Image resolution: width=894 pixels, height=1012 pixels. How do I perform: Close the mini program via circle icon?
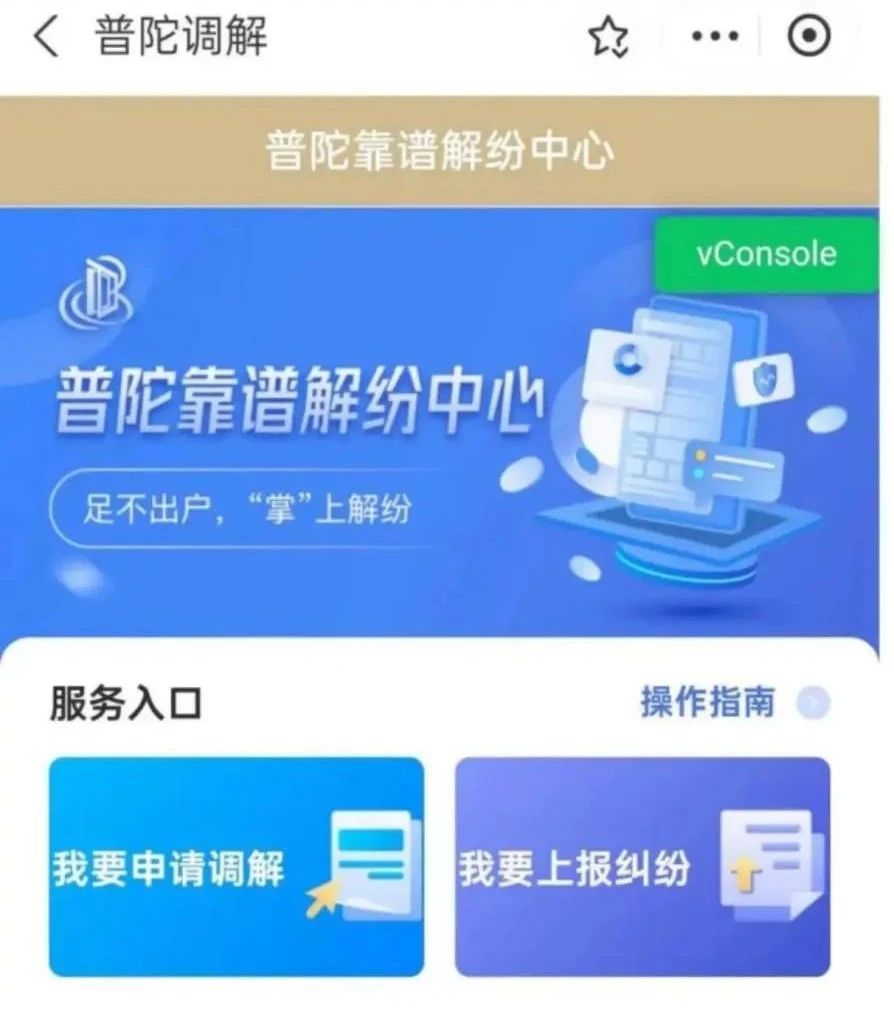(808, 38)
